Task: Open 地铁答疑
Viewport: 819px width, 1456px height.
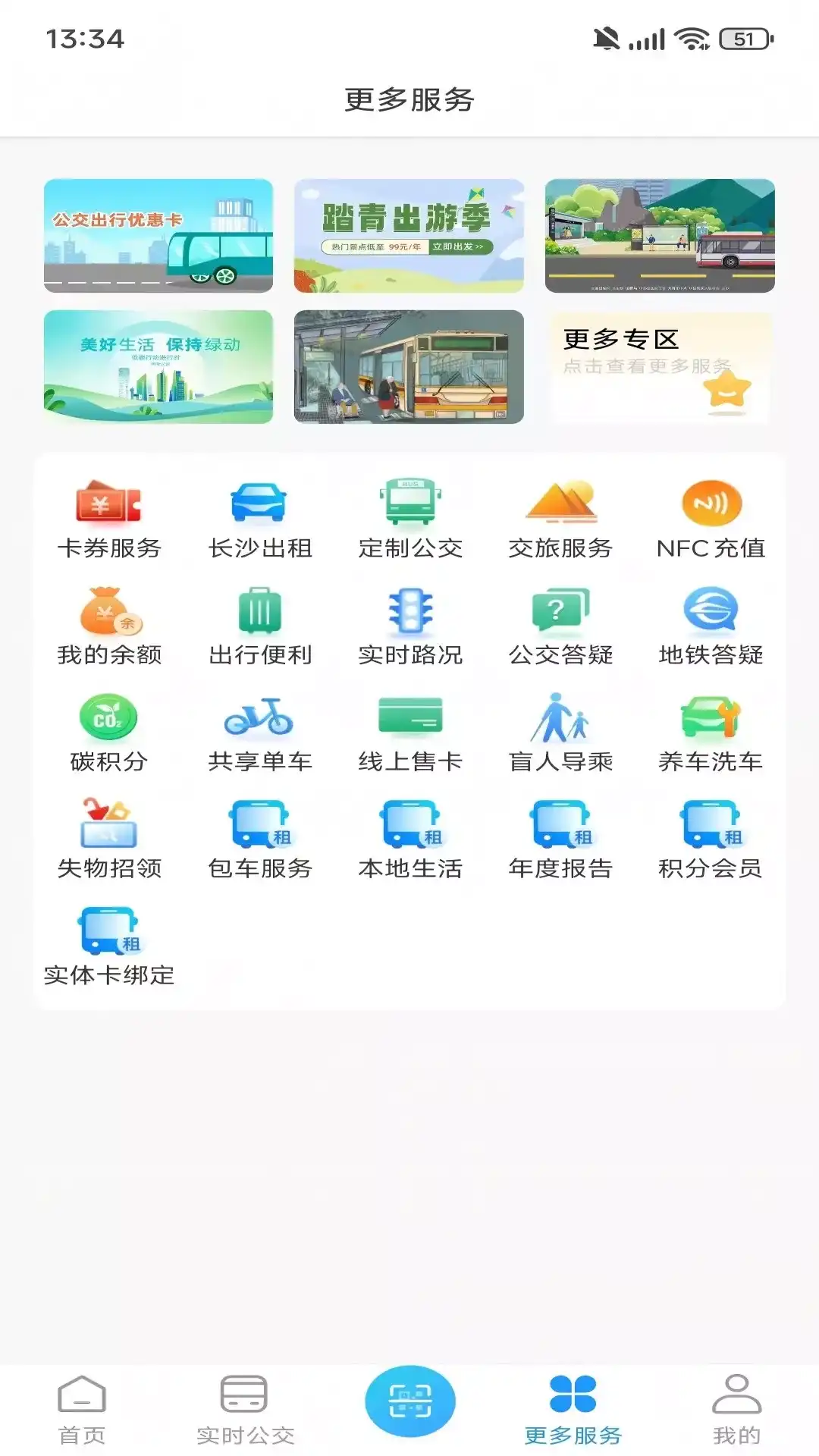Action: [711, 626]
